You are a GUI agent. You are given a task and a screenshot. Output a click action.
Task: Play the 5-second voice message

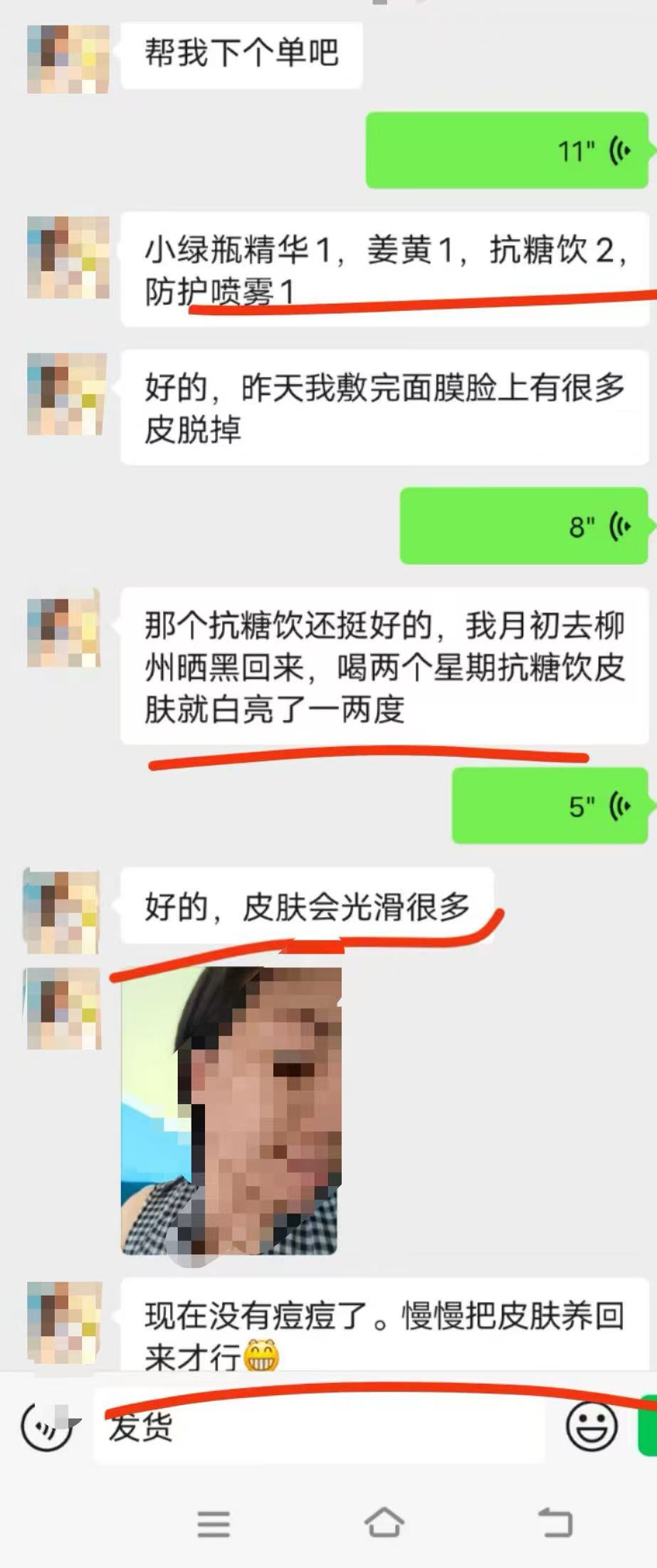pyautogui.click(x=550, y=806)
